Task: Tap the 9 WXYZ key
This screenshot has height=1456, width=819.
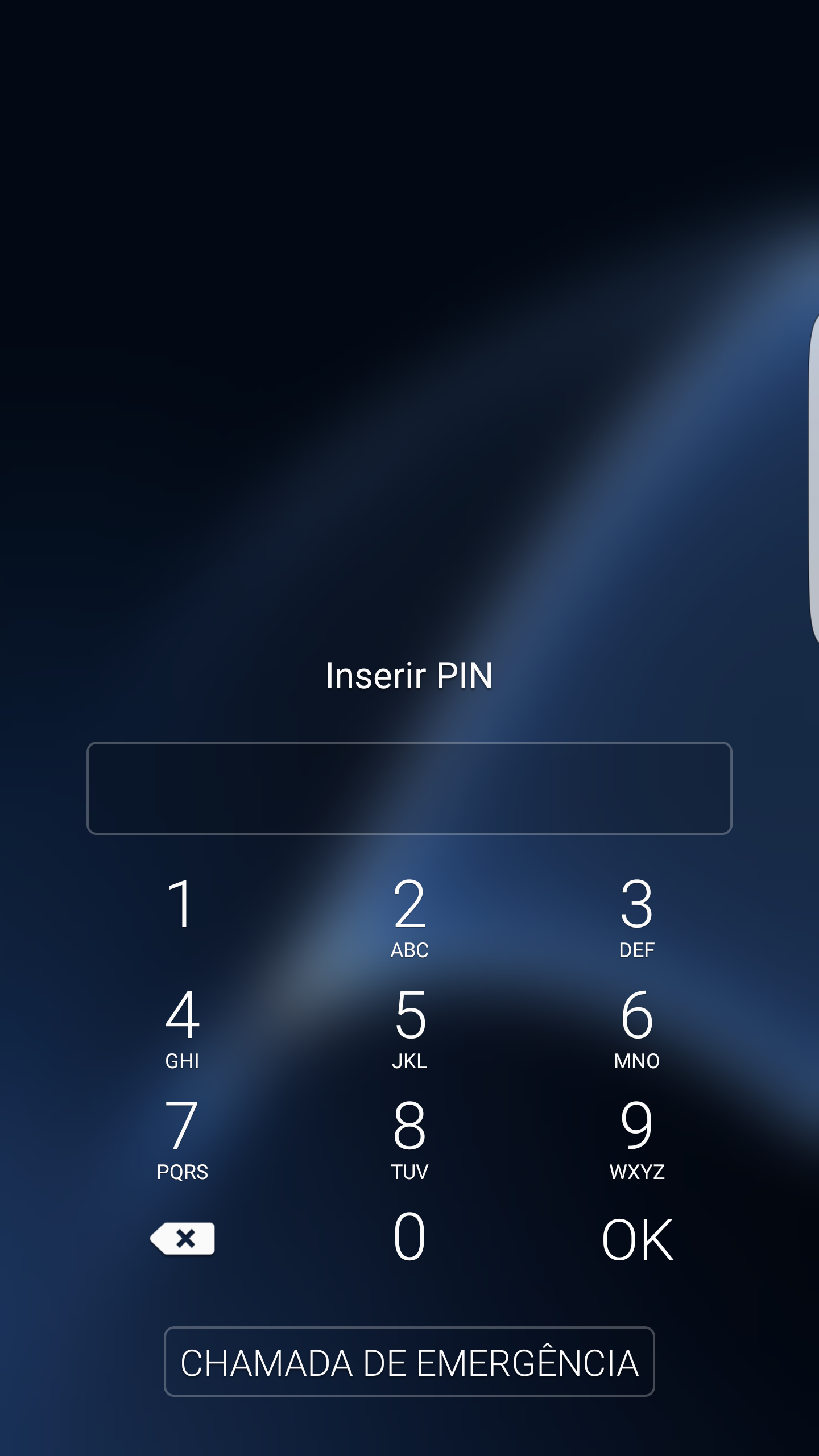Action: (636, 1137)
